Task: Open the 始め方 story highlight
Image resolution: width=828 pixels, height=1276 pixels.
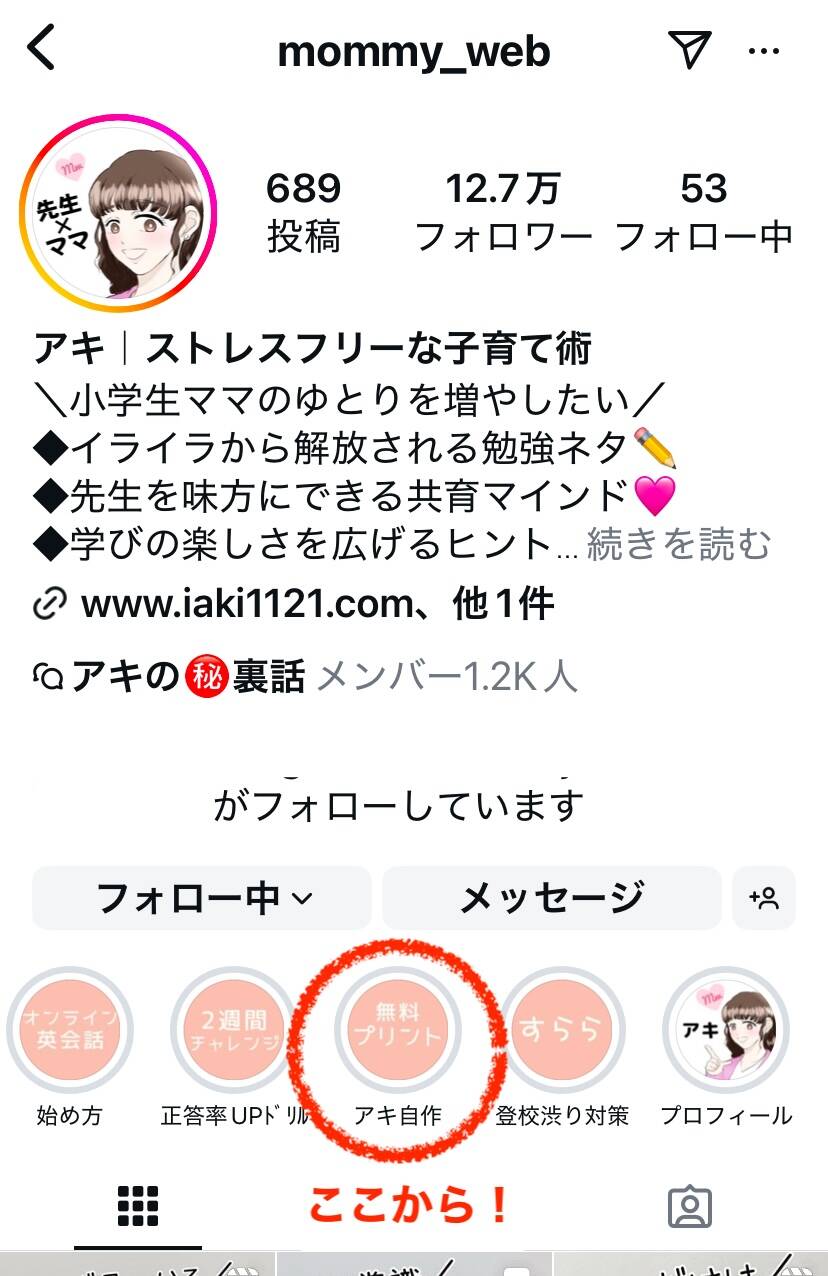Action: [x=68, y=1031]
